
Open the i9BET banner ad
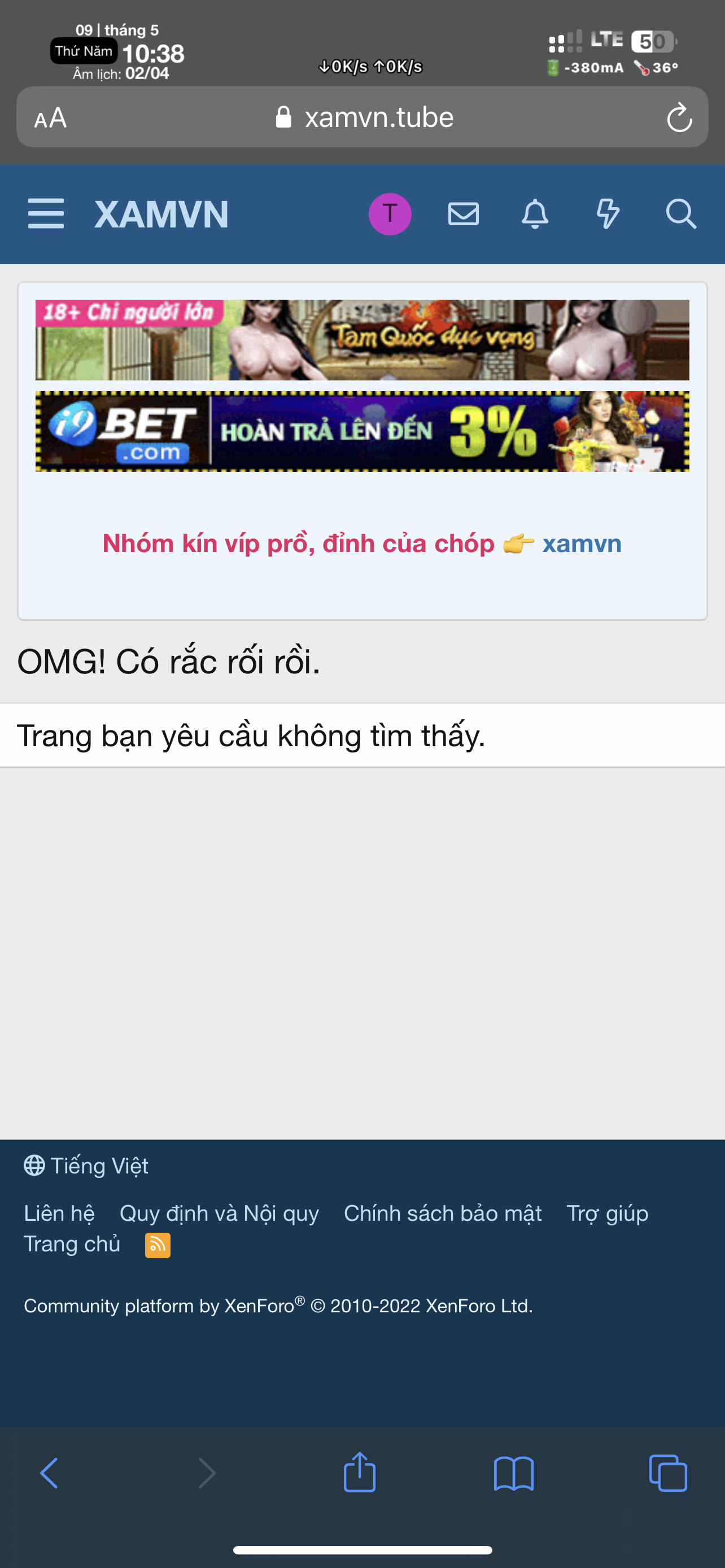[x=362, y=432]
